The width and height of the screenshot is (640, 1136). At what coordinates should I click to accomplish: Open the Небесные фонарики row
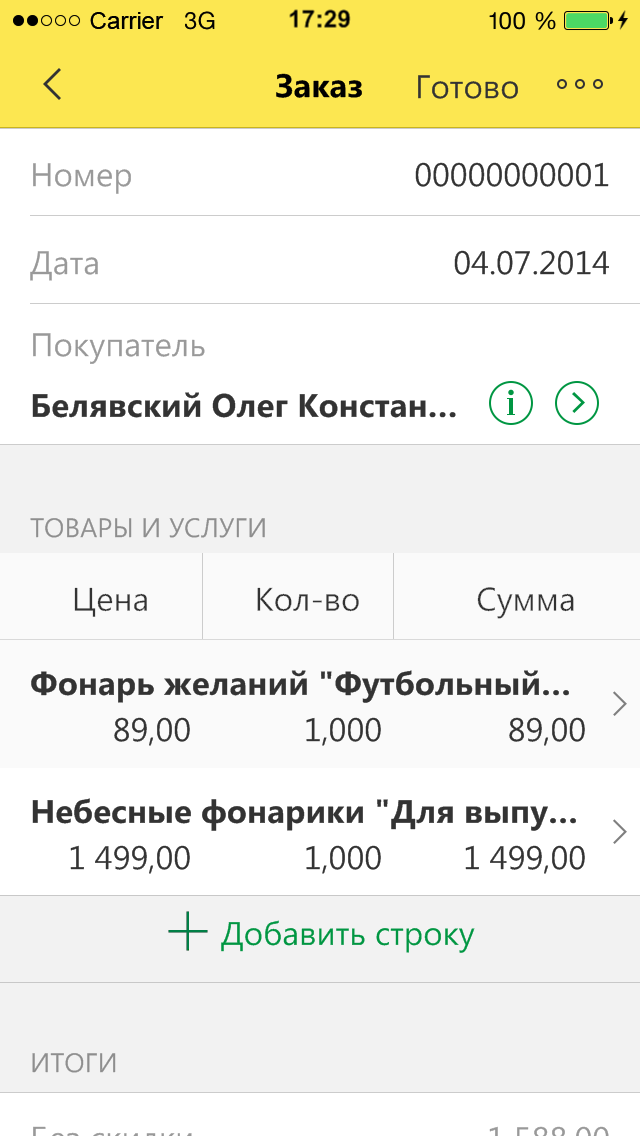pyautogui.click(x=320, y=833)
